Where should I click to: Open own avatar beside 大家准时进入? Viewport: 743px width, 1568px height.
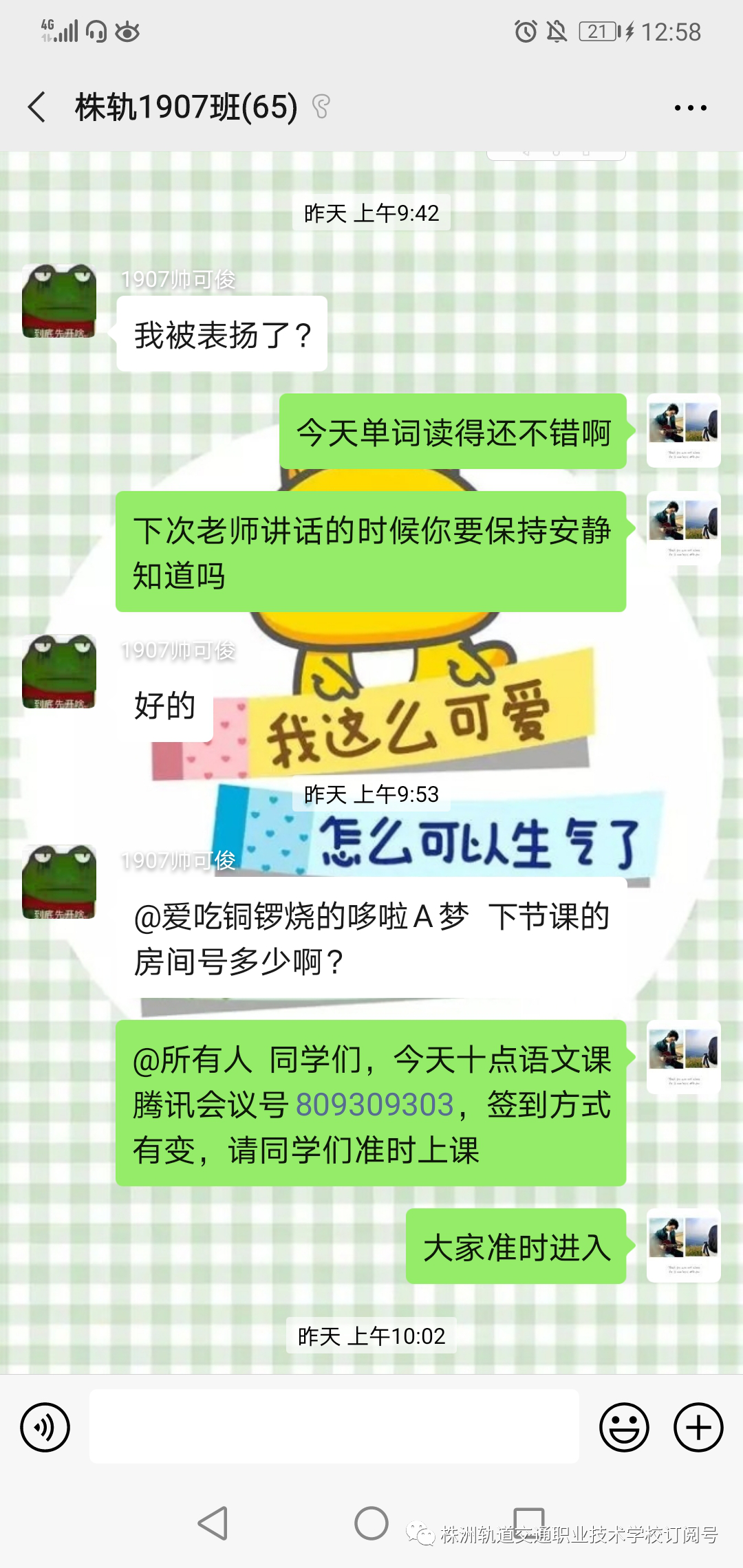point(683,1245)
